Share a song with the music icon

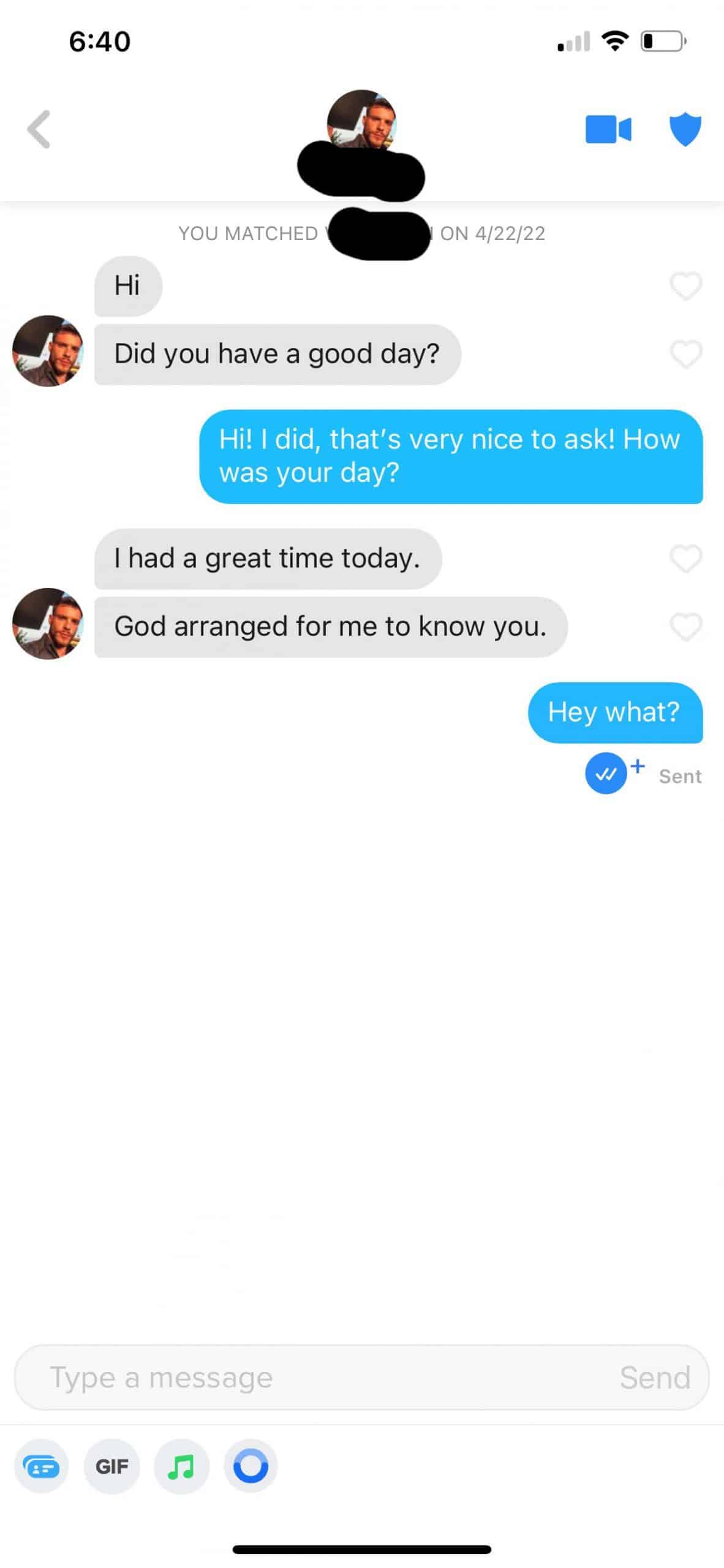(181, 1466)
